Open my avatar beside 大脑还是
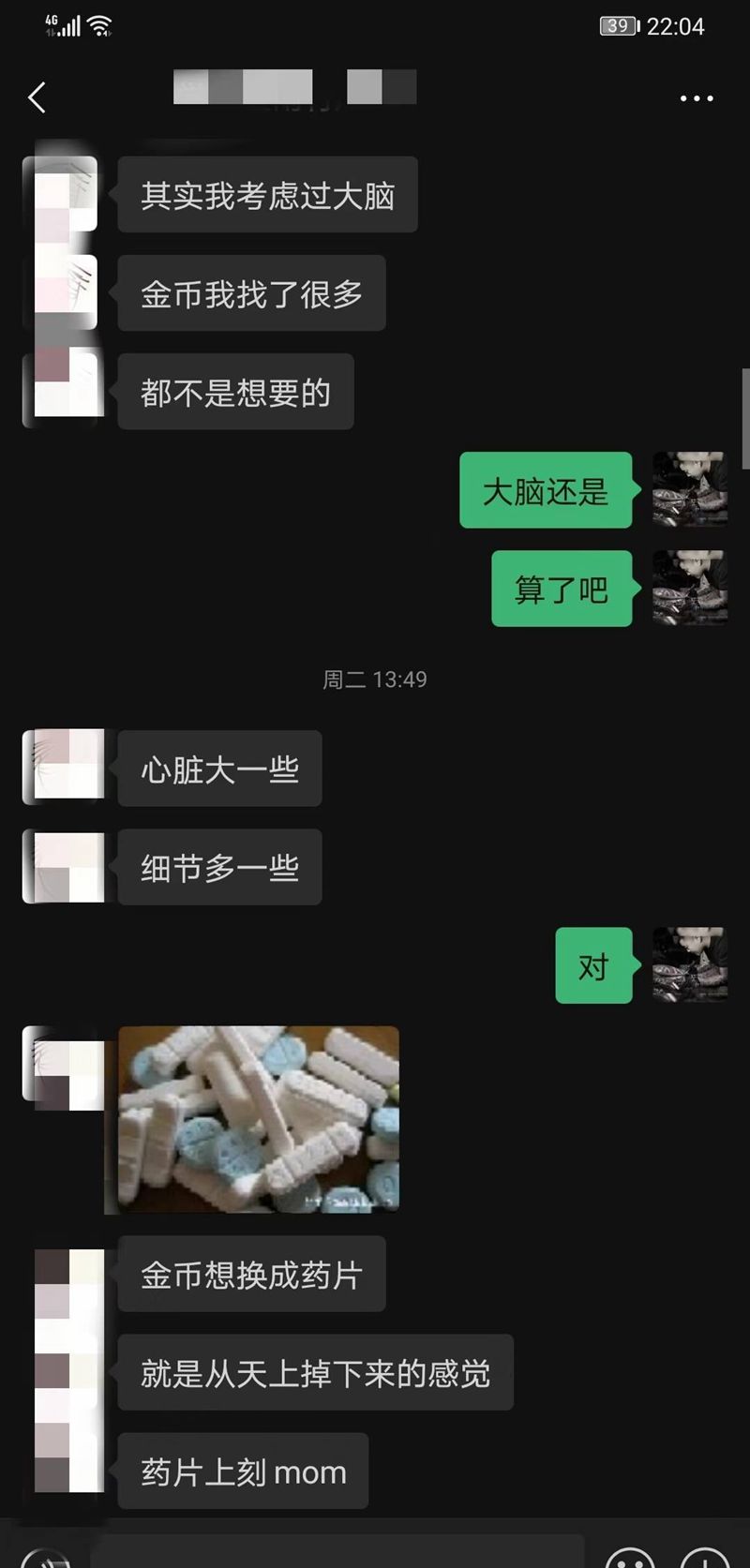Screen dimensions: 750x1568 [x=690, y=489]
